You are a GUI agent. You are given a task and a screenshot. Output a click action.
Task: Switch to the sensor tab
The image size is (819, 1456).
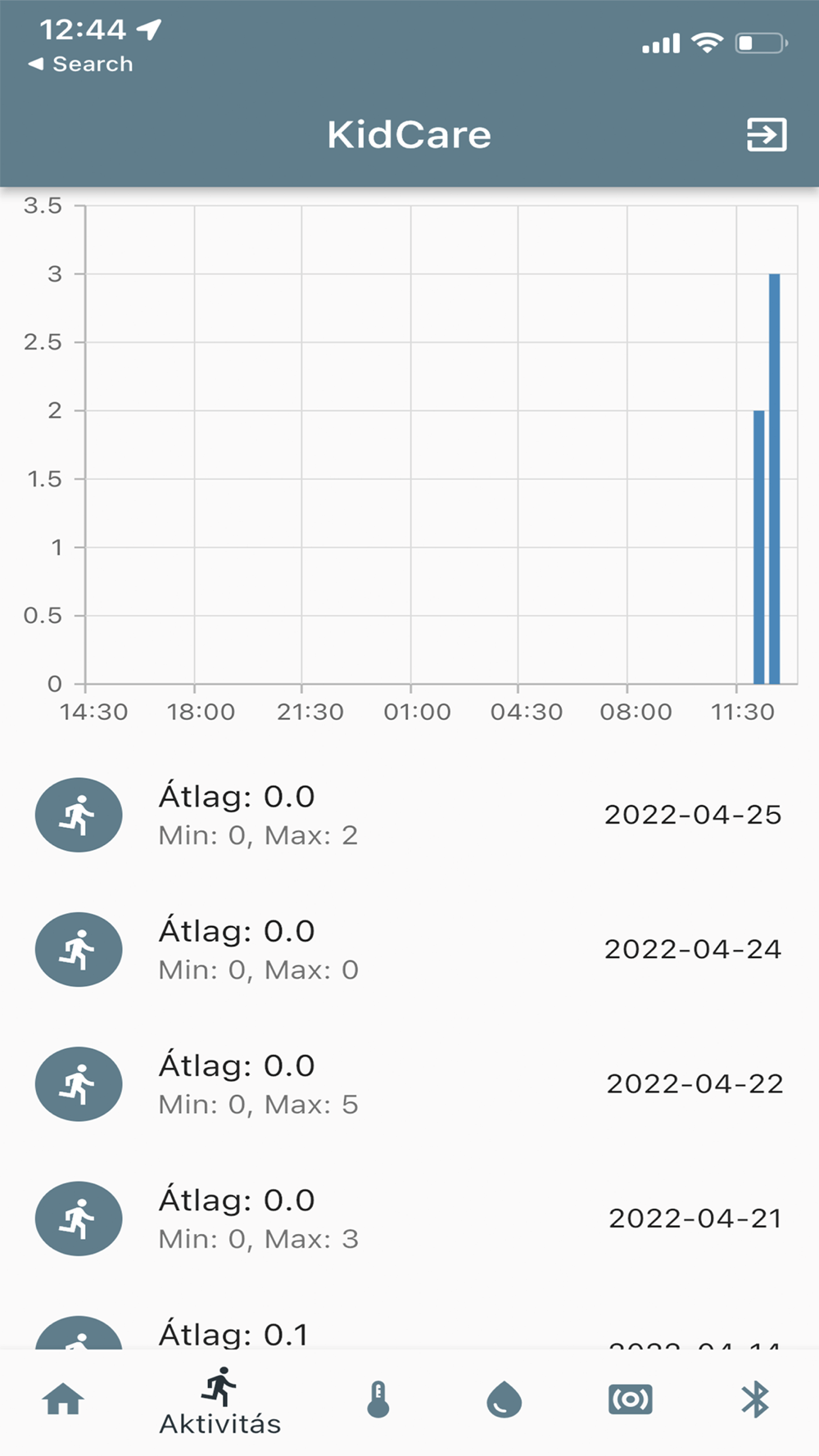(x=630, y=1399)
